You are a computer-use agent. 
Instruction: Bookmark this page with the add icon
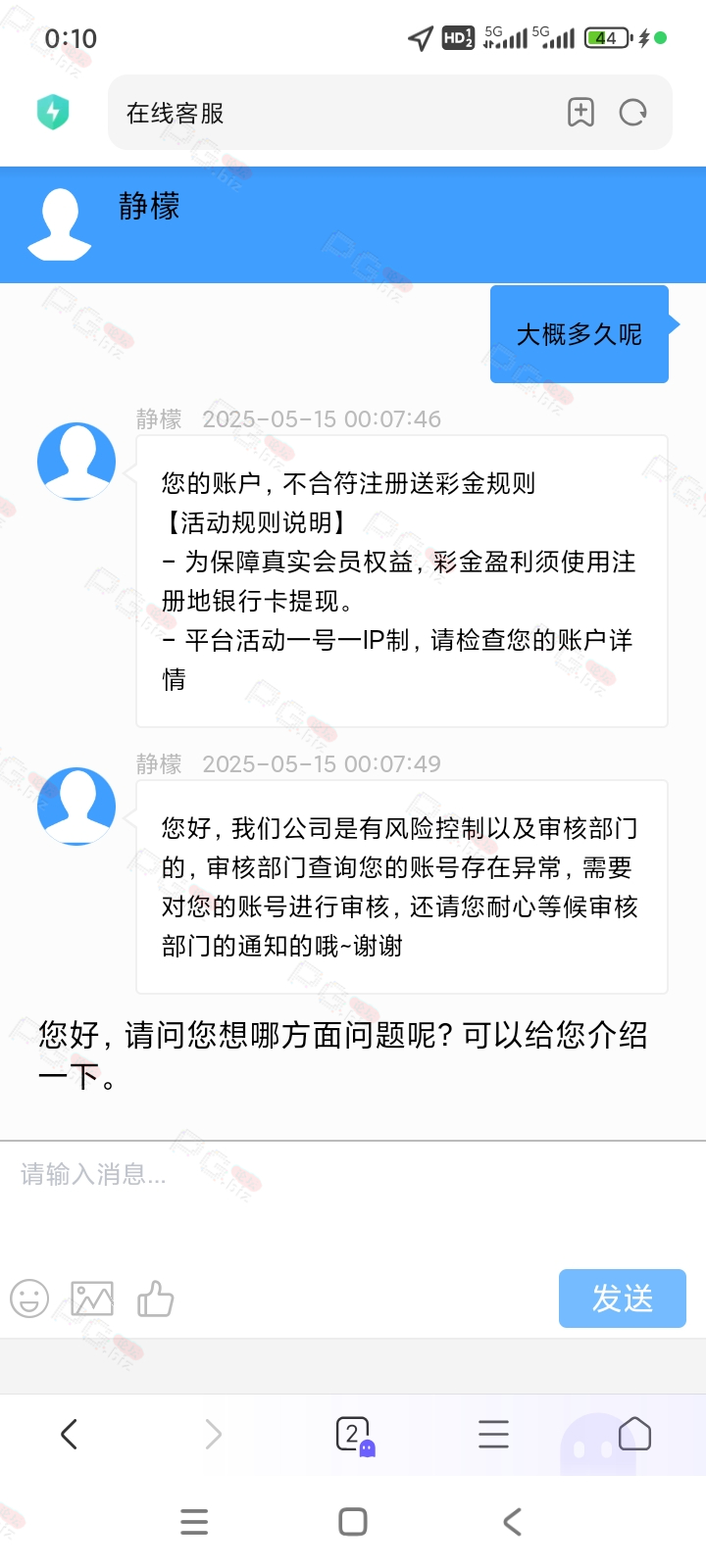(580, 113)
